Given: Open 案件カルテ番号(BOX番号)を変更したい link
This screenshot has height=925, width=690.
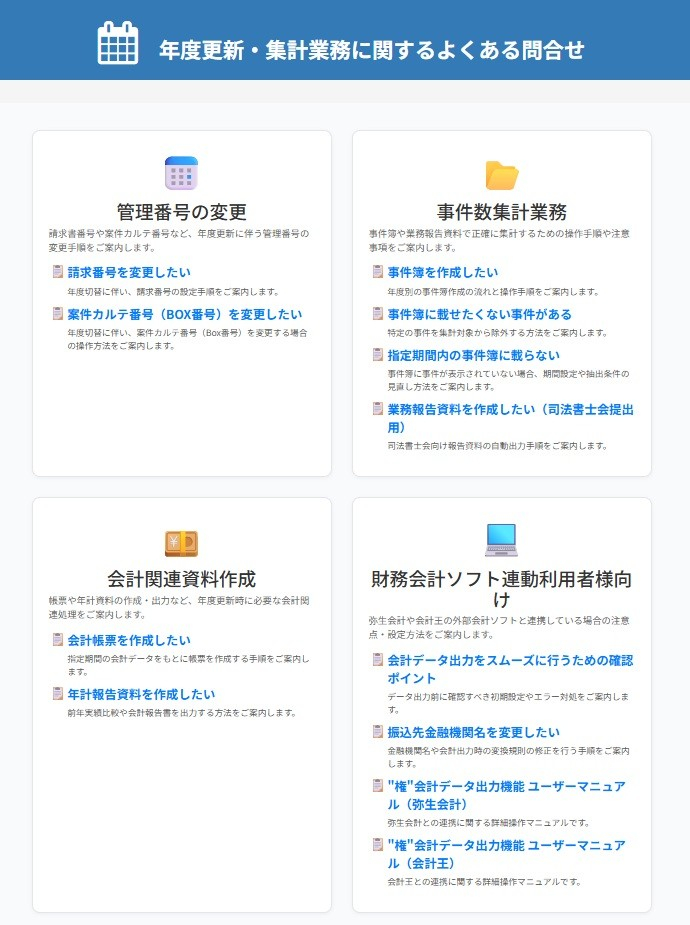Looking at the screenshot, I should tap(184, 314).
